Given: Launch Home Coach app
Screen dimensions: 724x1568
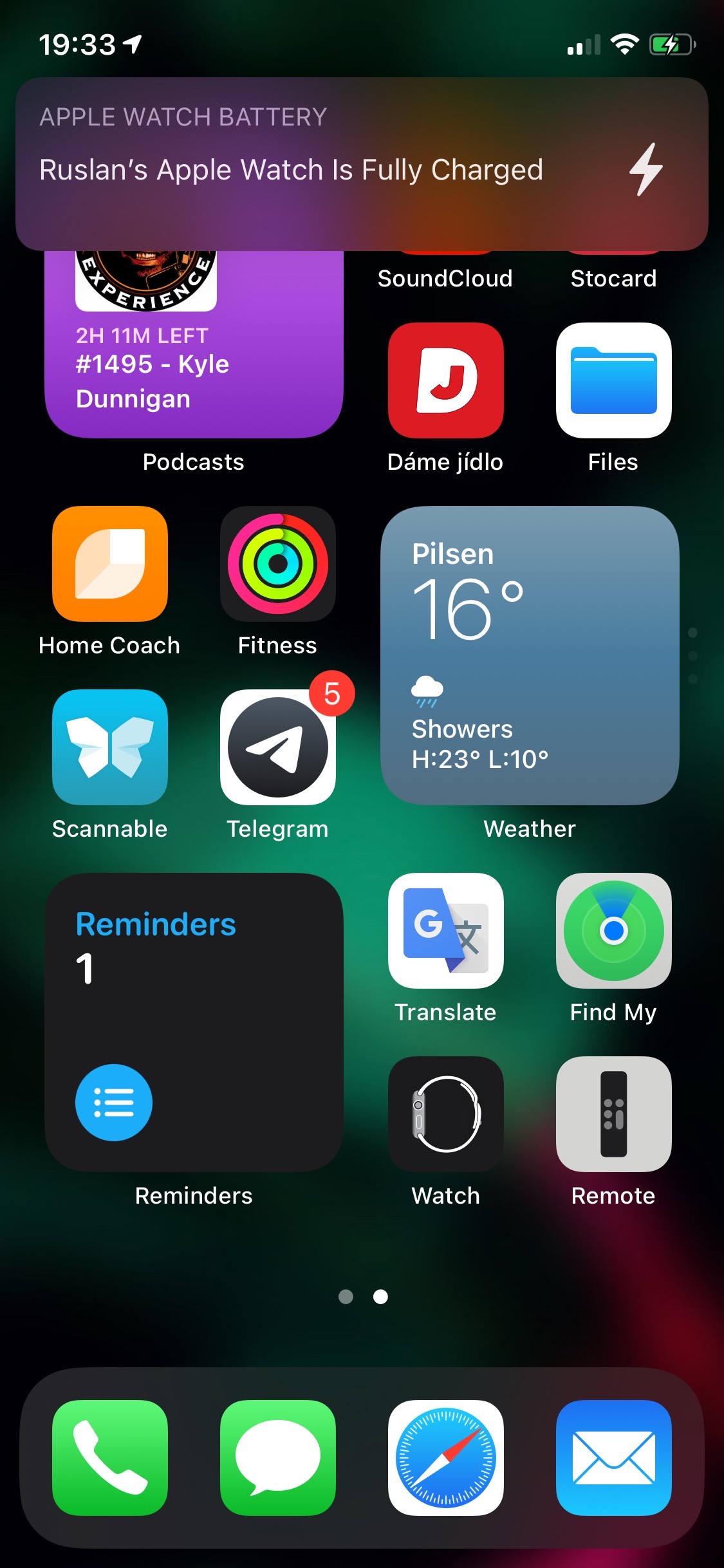Looking at the screenshot, I should [x=110, y=564].
